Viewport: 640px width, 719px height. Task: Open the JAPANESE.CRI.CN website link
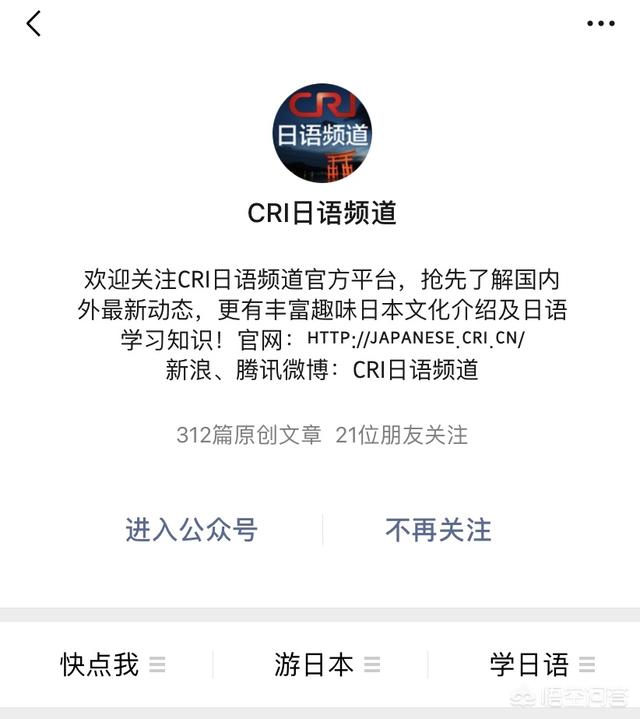[415, 338]
